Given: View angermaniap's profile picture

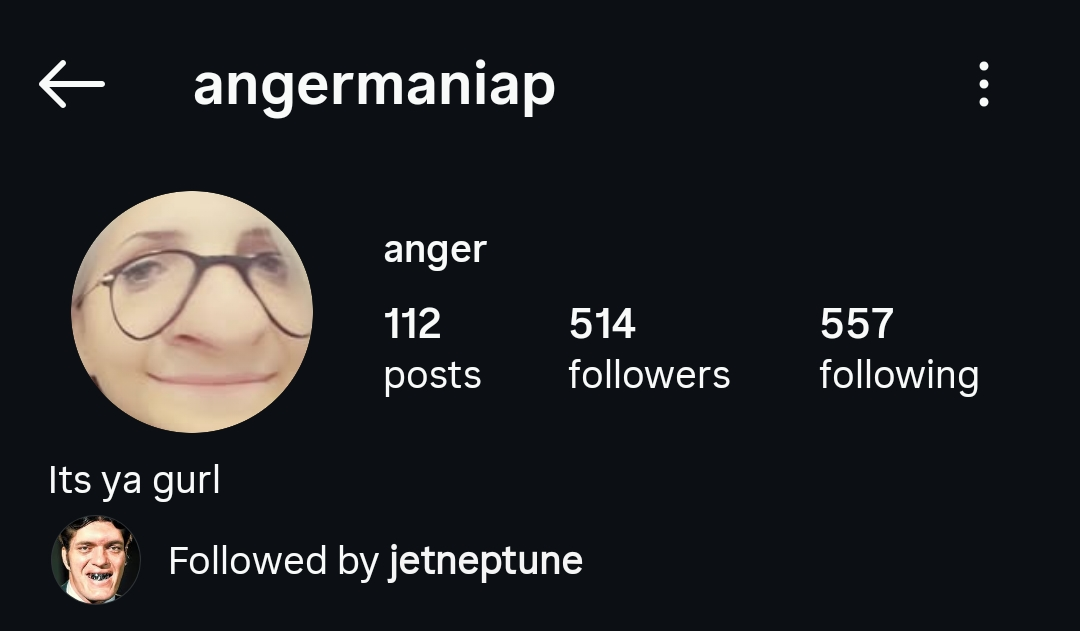Looking at the screenshot, I should [x=192, y=312].
